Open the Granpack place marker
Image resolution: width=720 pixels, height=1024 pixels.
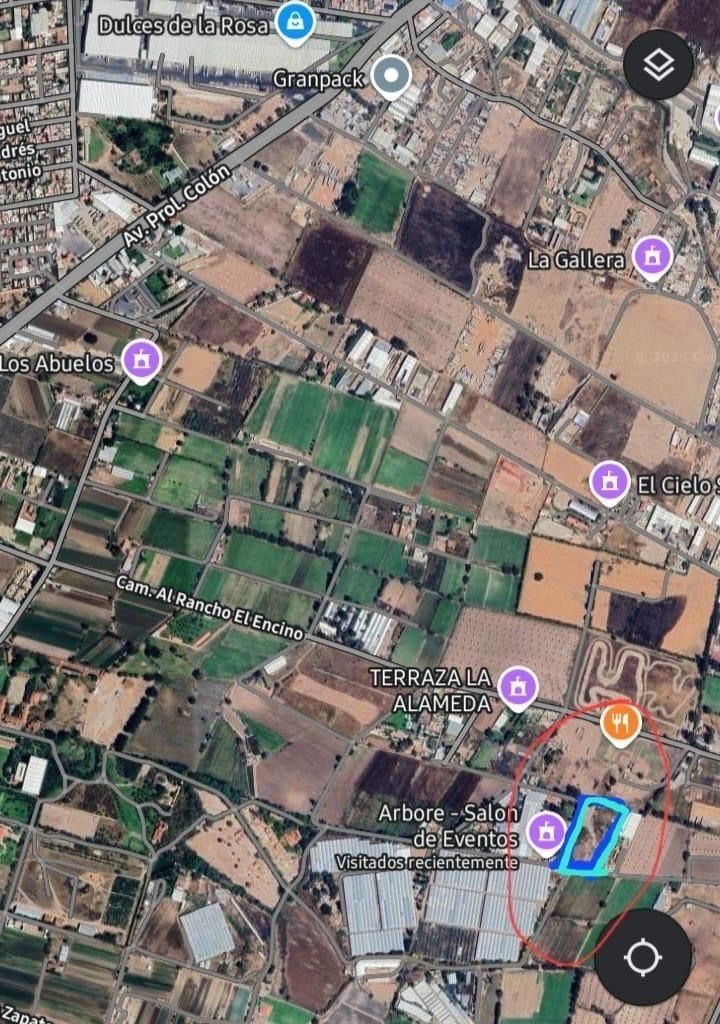391,75
